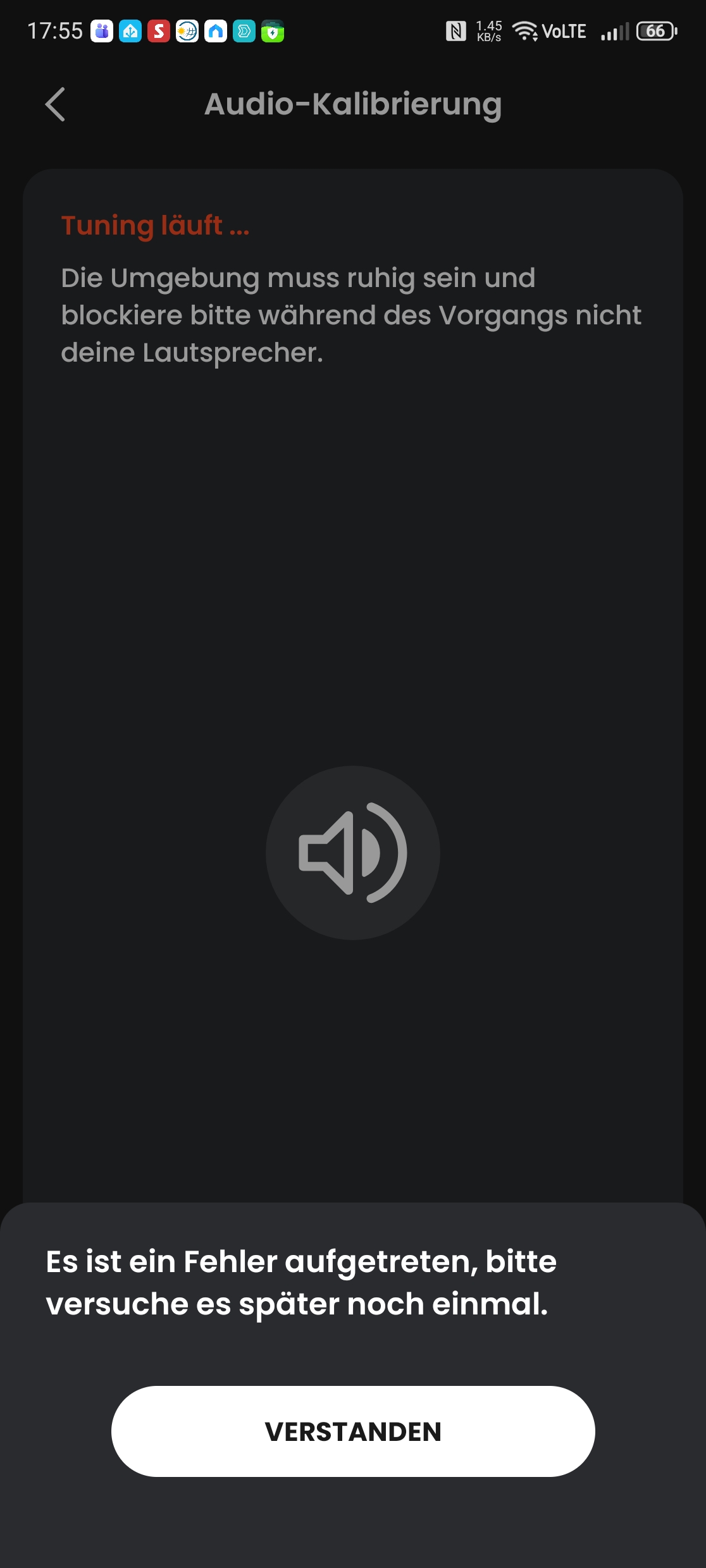Tap the VERSTANDEN button to dismiss the error

[x=353, y=1431]
